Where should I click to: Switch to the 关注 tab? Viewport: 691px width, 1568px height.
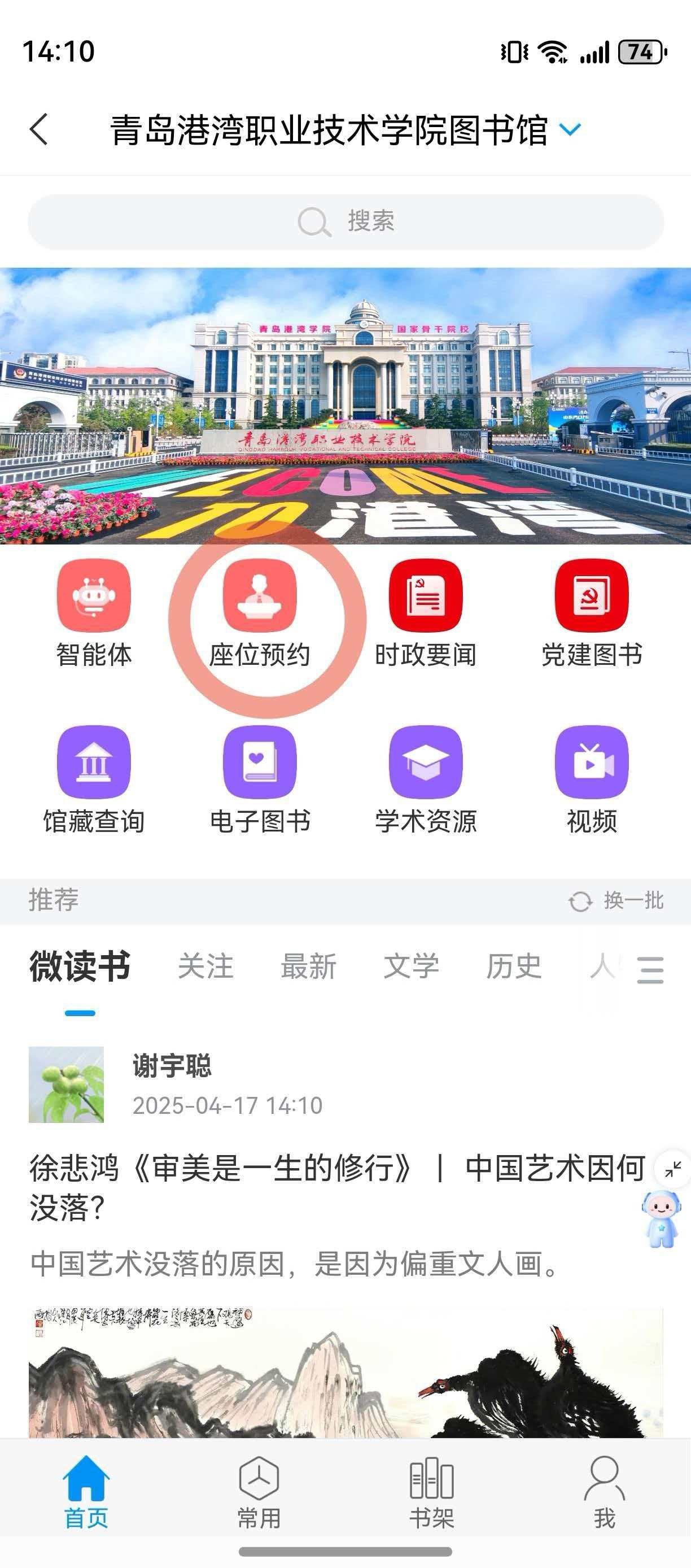205,966
